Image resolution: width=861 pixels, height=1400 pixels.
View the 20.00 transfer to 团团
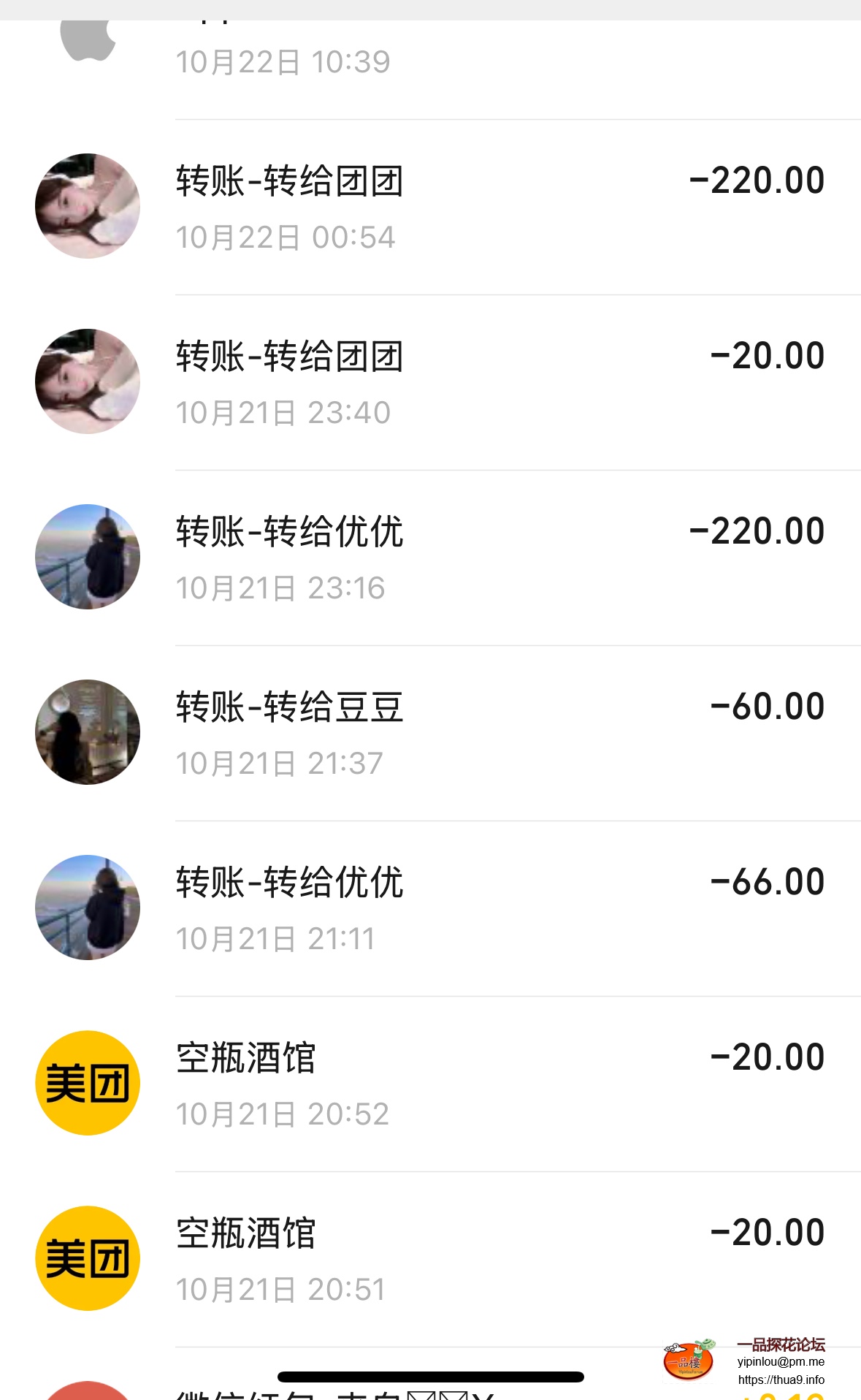pyautogui.click(x=438, y=382)
